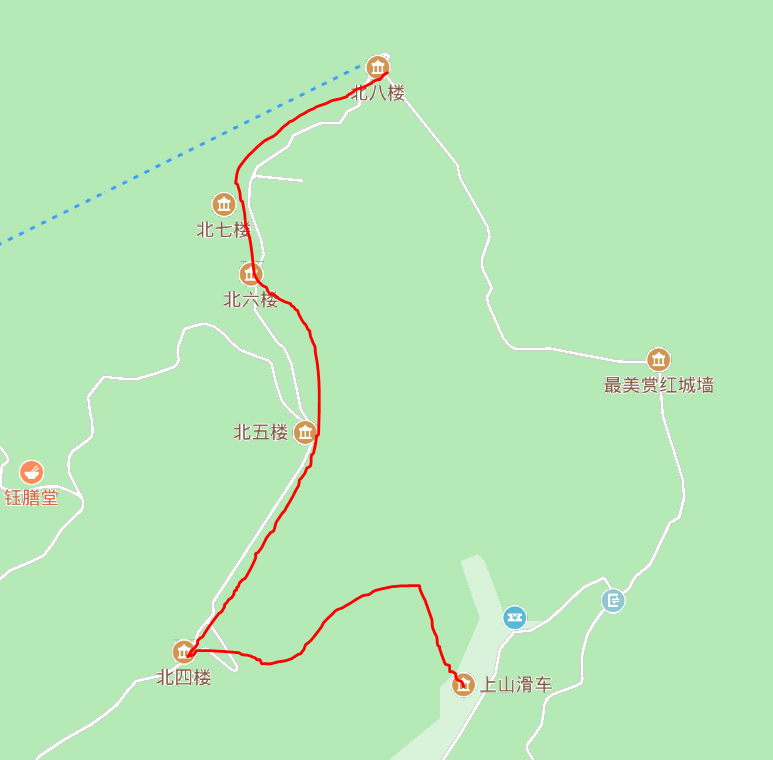Open the light blue exit marker
Screen dimensions: 773x760
coord(613,600)
